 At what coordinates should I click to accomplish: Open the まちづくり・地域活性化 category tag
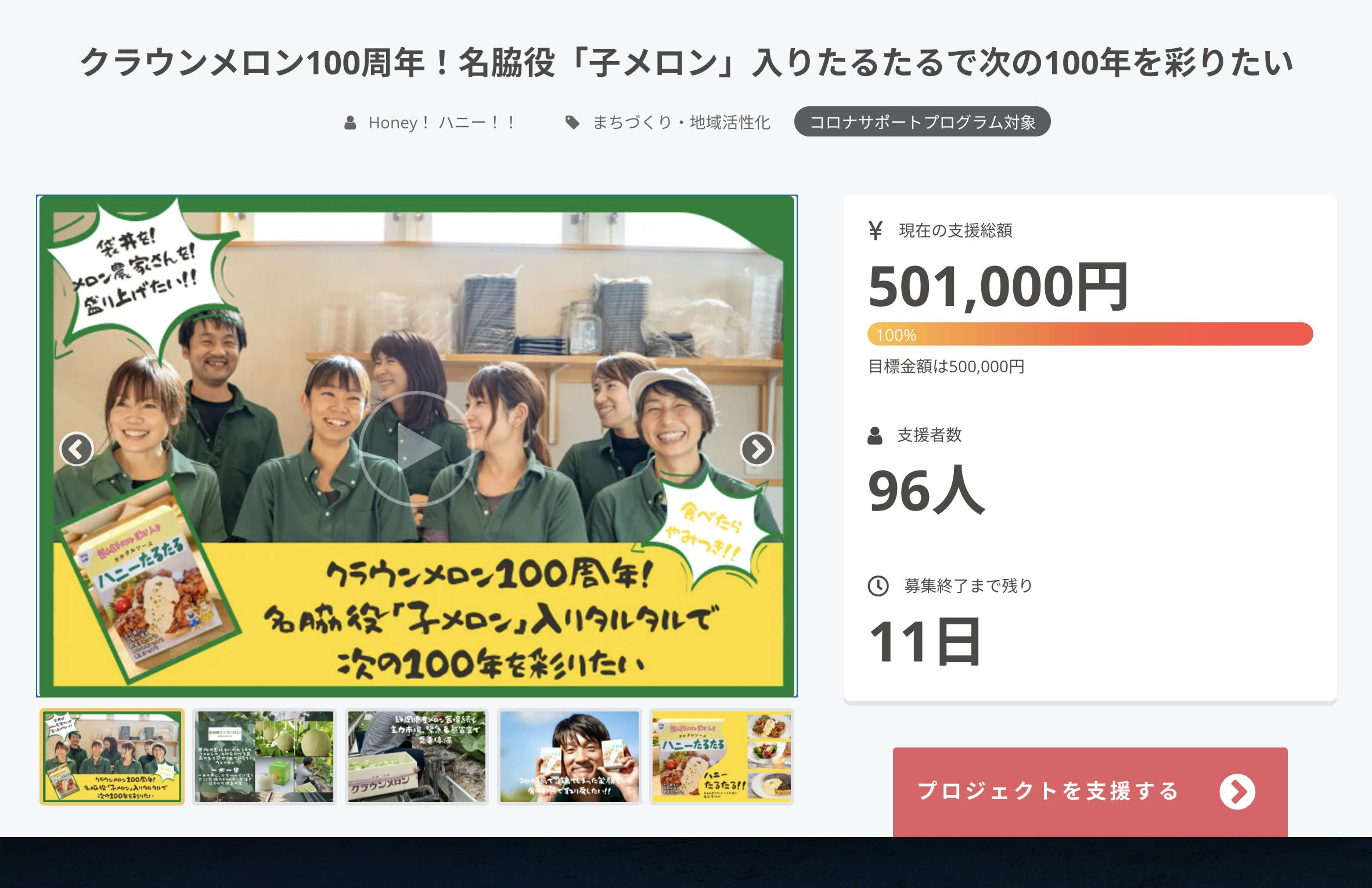coord(680,123)
